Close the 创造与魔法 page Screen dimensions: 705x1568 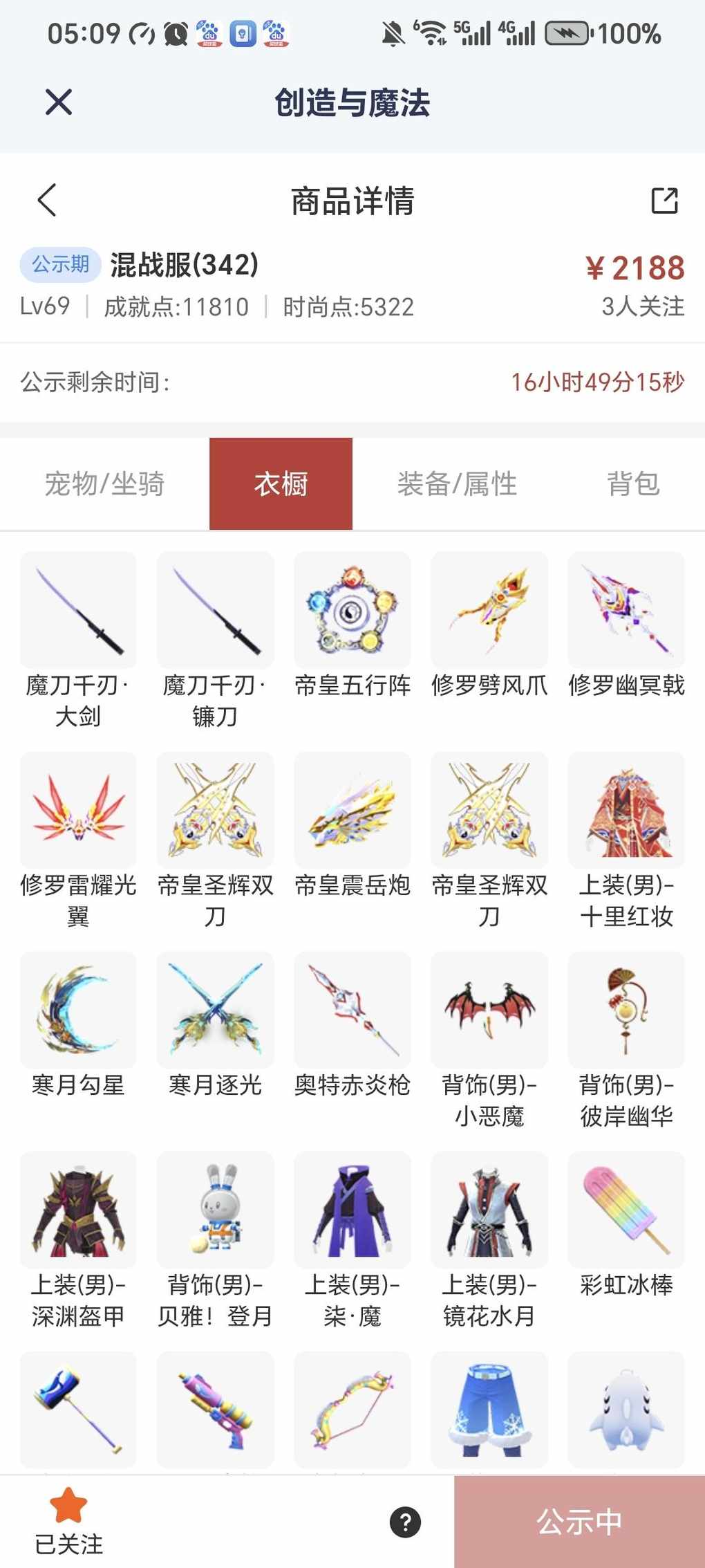59,102
